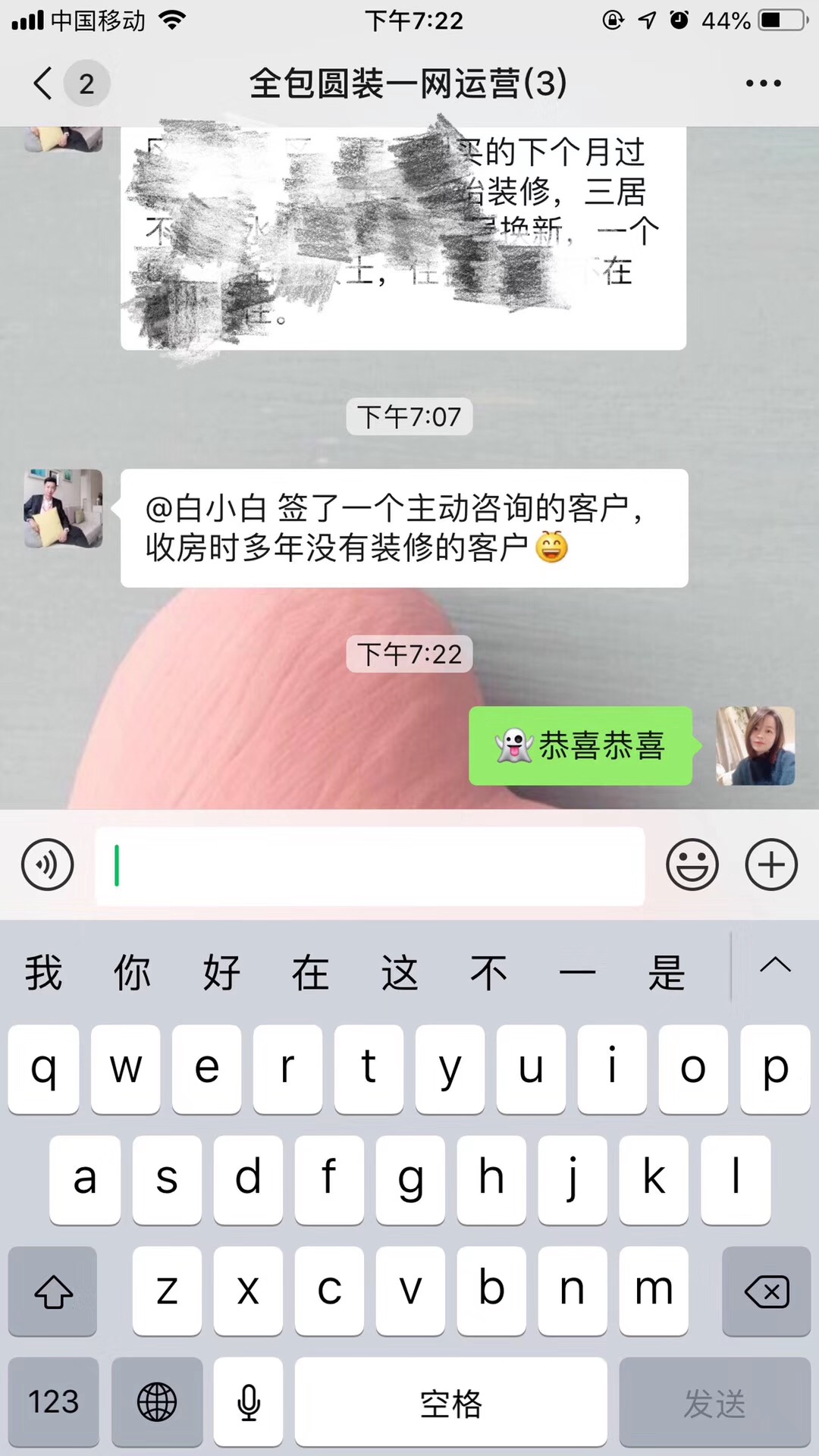Switch to the 123 numeric keyboard
Image resolution: width=819 pixels, height=1456 pixels.
53,1401
